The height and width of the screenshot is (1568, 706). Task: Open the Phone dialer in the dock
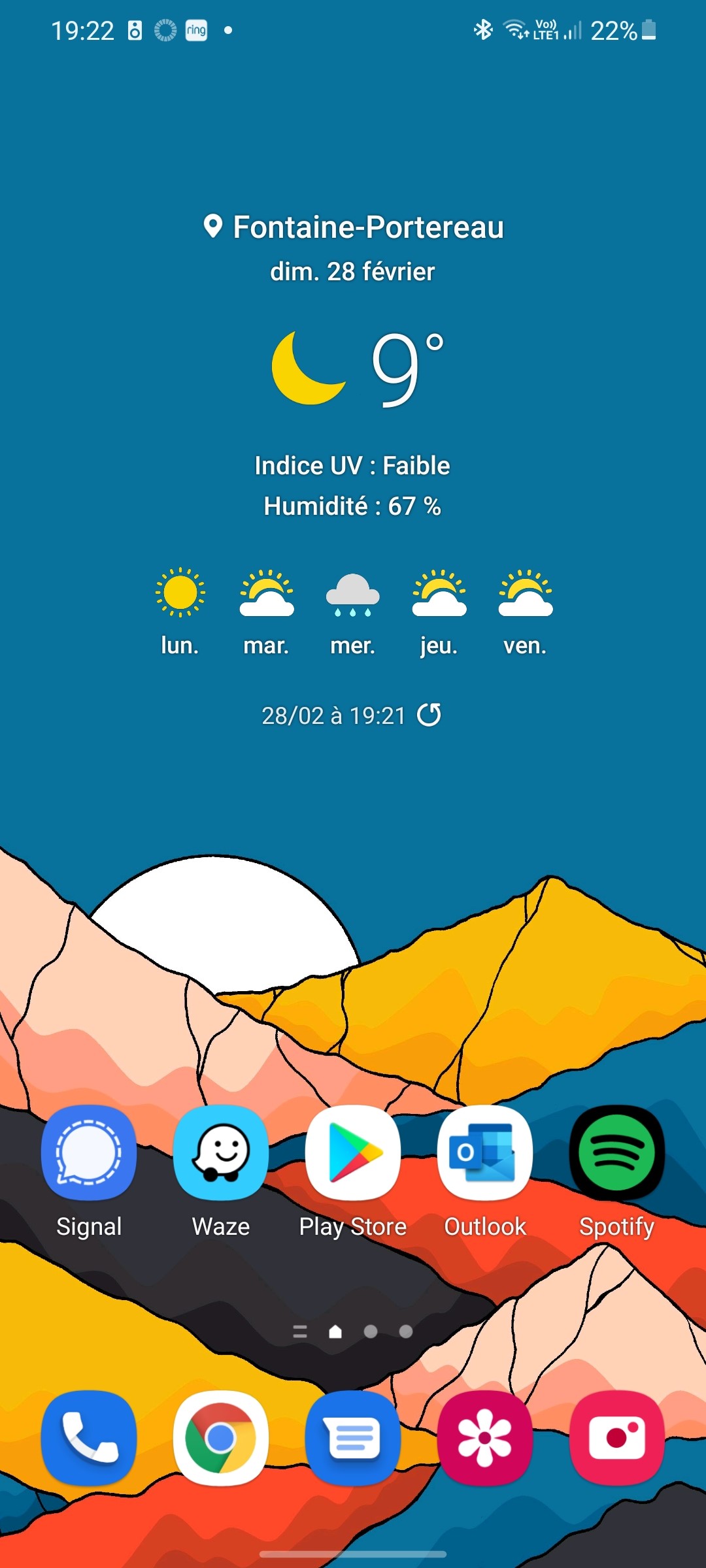click(x=89, y=1437)
